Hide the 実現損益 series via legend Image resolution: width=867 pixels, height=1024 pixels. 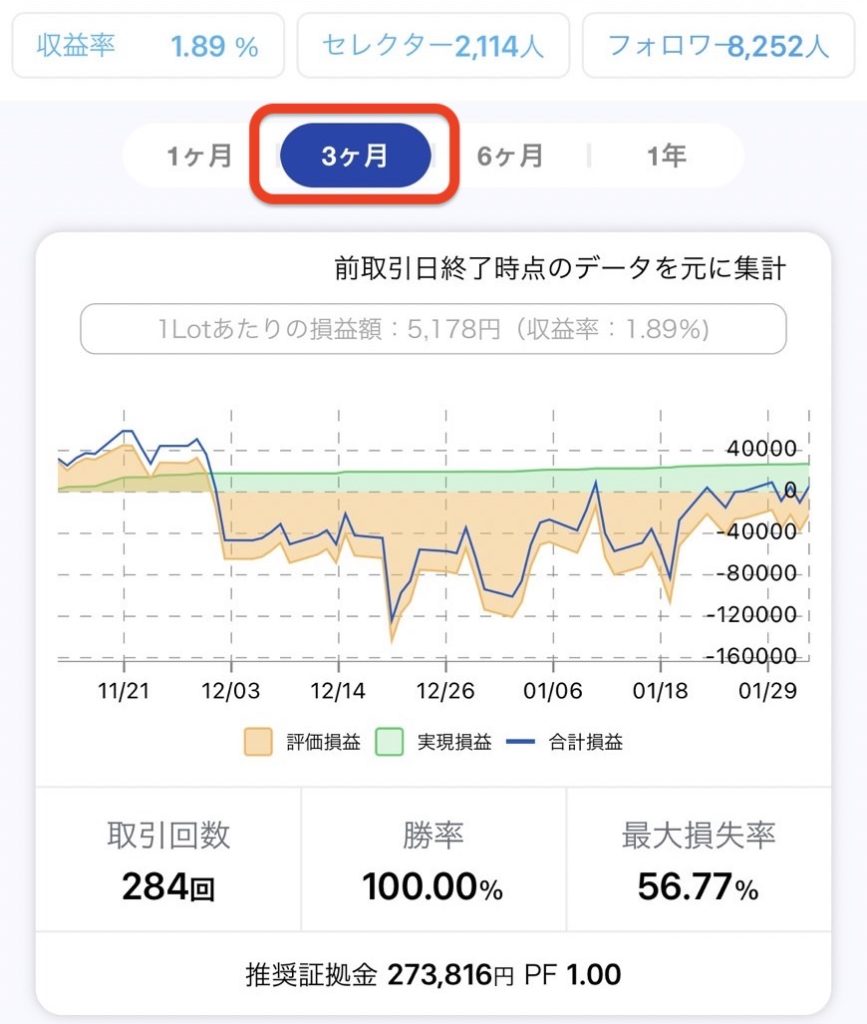(435, 742)
